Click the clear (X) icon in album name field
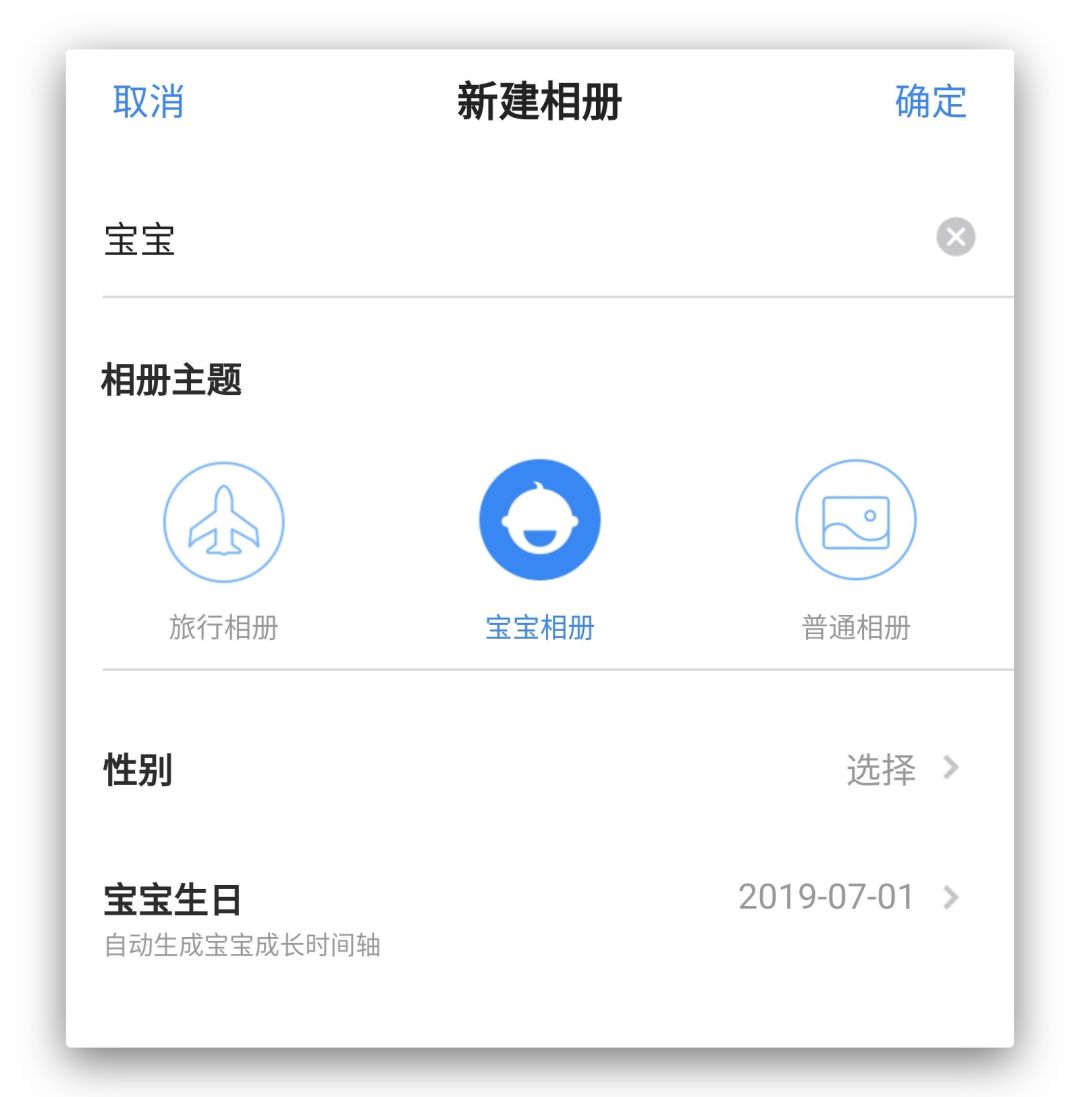1080x1097 pixels. 956,236
